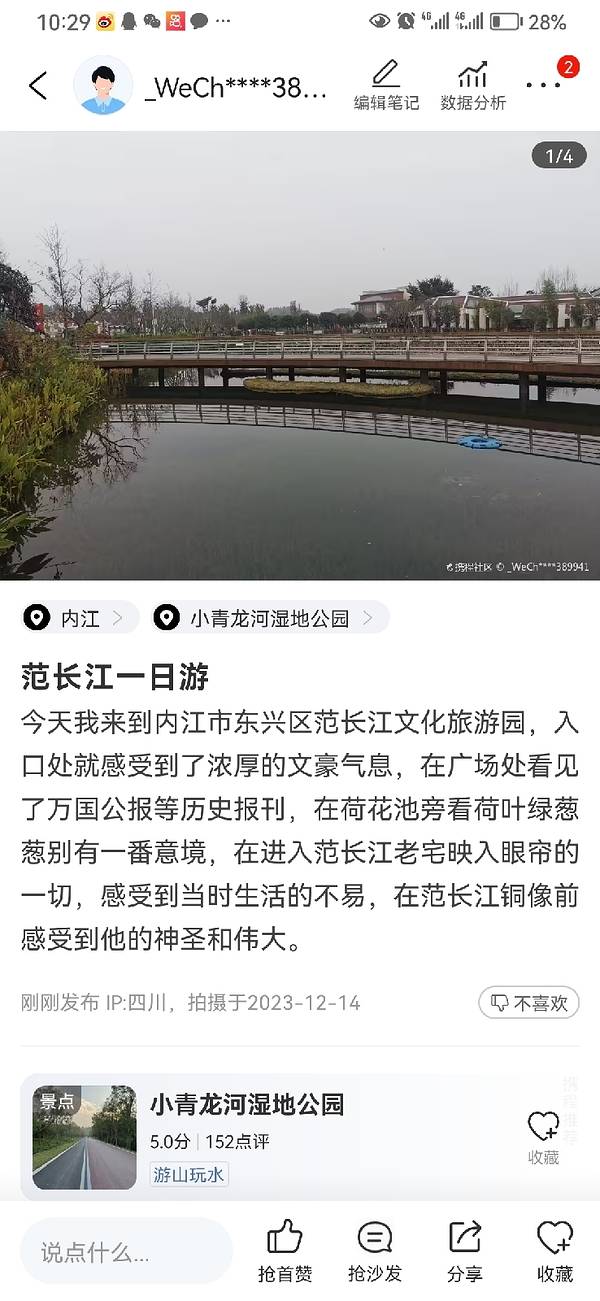Screen dimensions: 600x1301
Task: Tap 编辑笔记 to edit the note
Action: [x=386, y=86]
